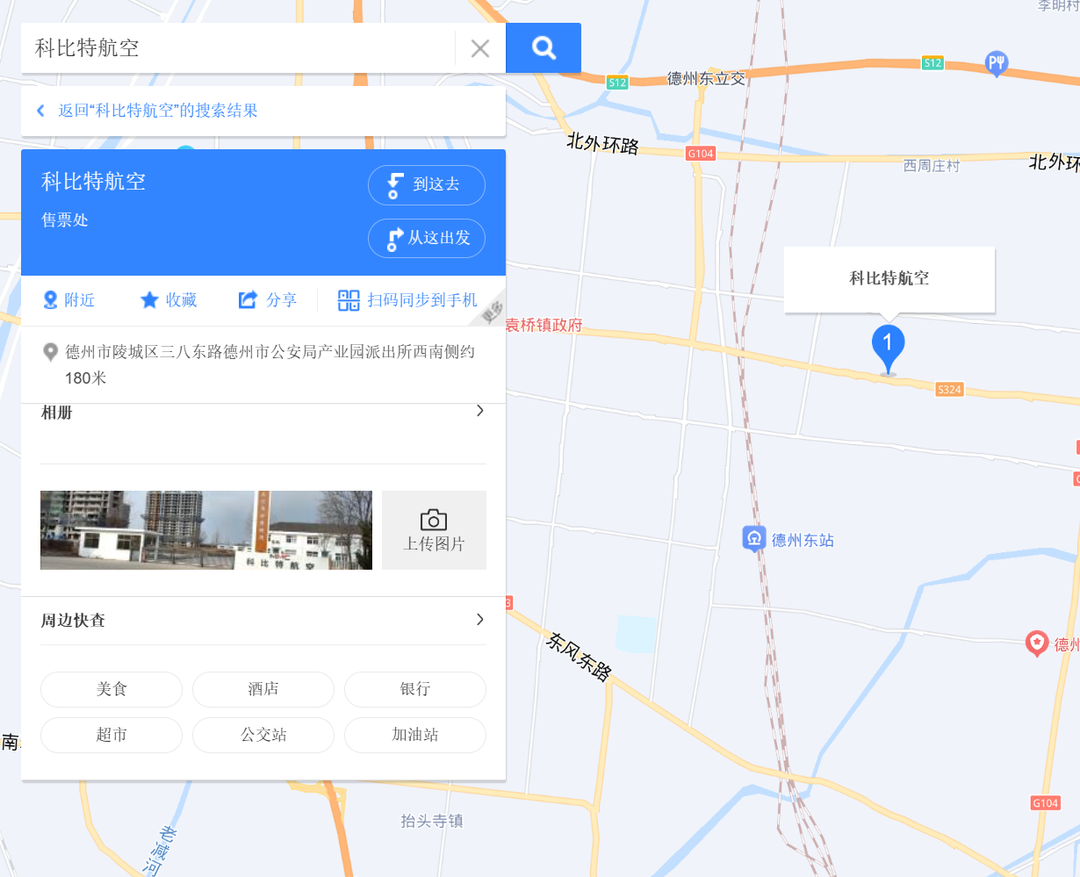Screen dimensions: 1080x877
Task: Open the 科比特航空 street photo
Action: pos(206,530)
